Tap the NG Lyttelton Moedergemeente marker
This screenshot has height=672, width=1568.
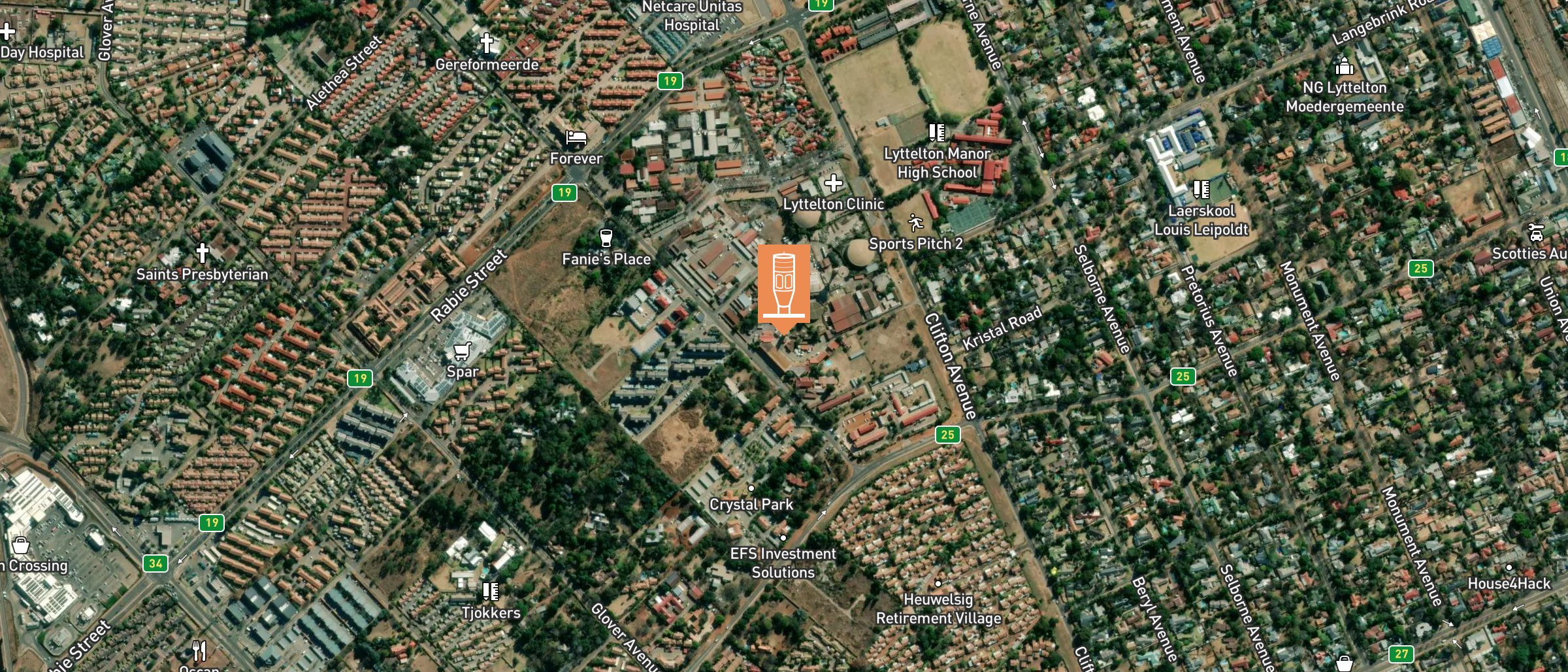point(1344,67)
